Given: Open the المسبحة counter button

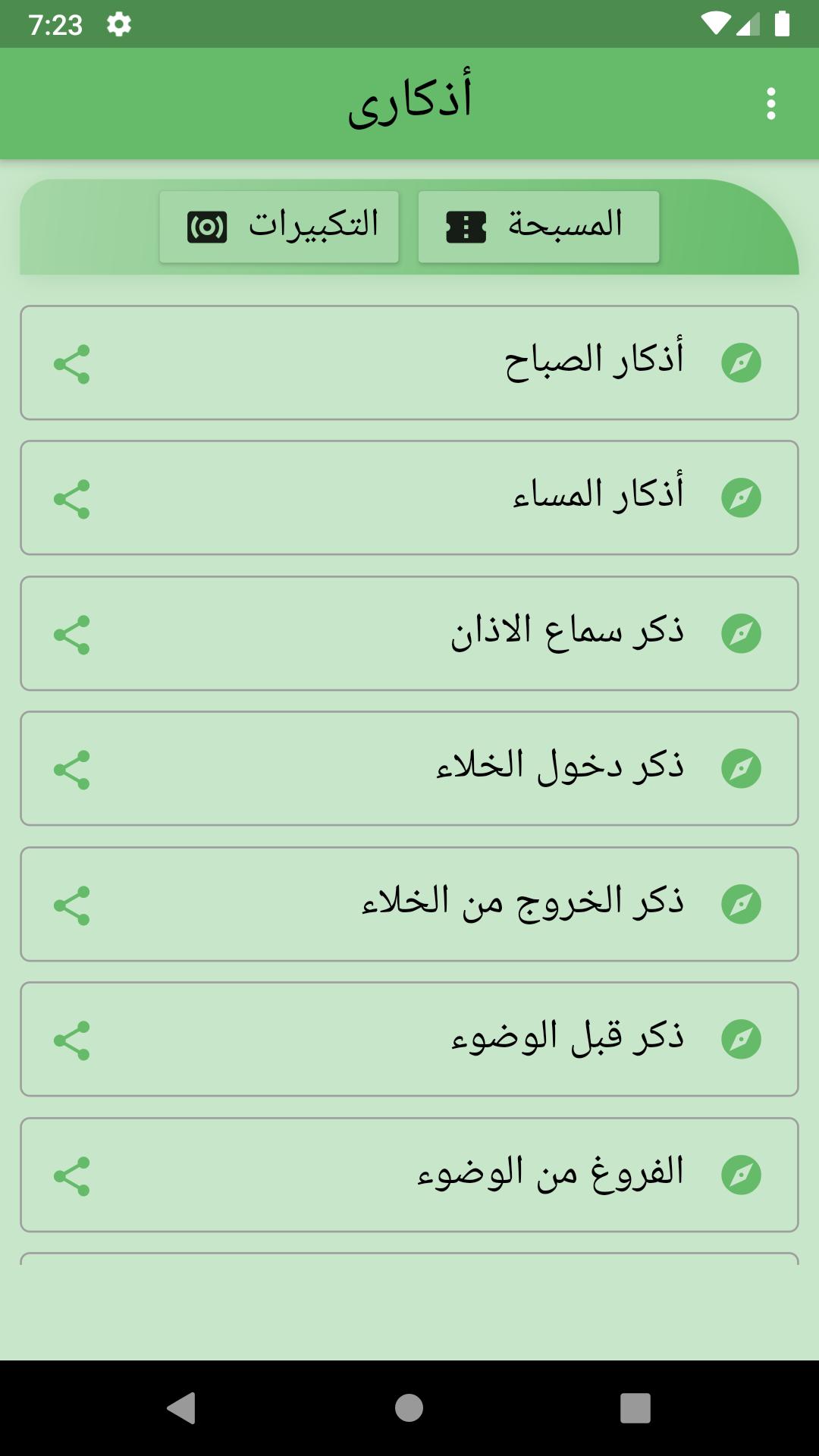Looking at the screenshot, I should [538, 227].
